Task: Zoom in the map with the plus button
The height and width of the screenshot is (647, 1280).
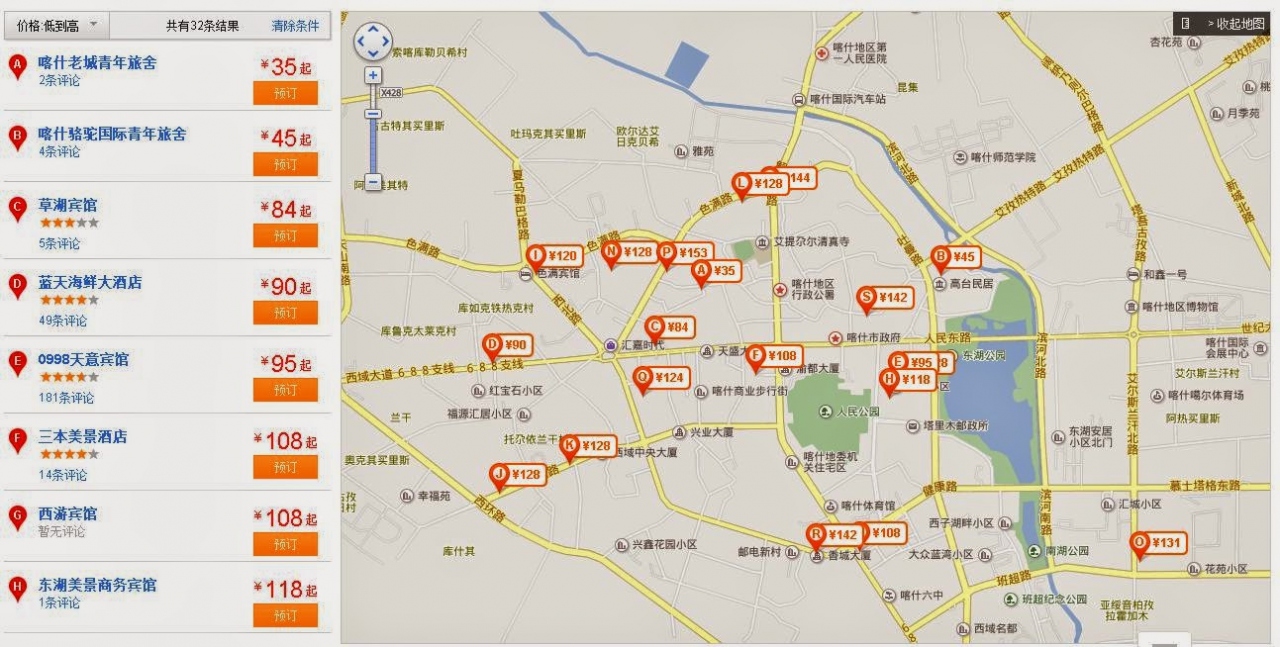Action: tap(373, 76)
